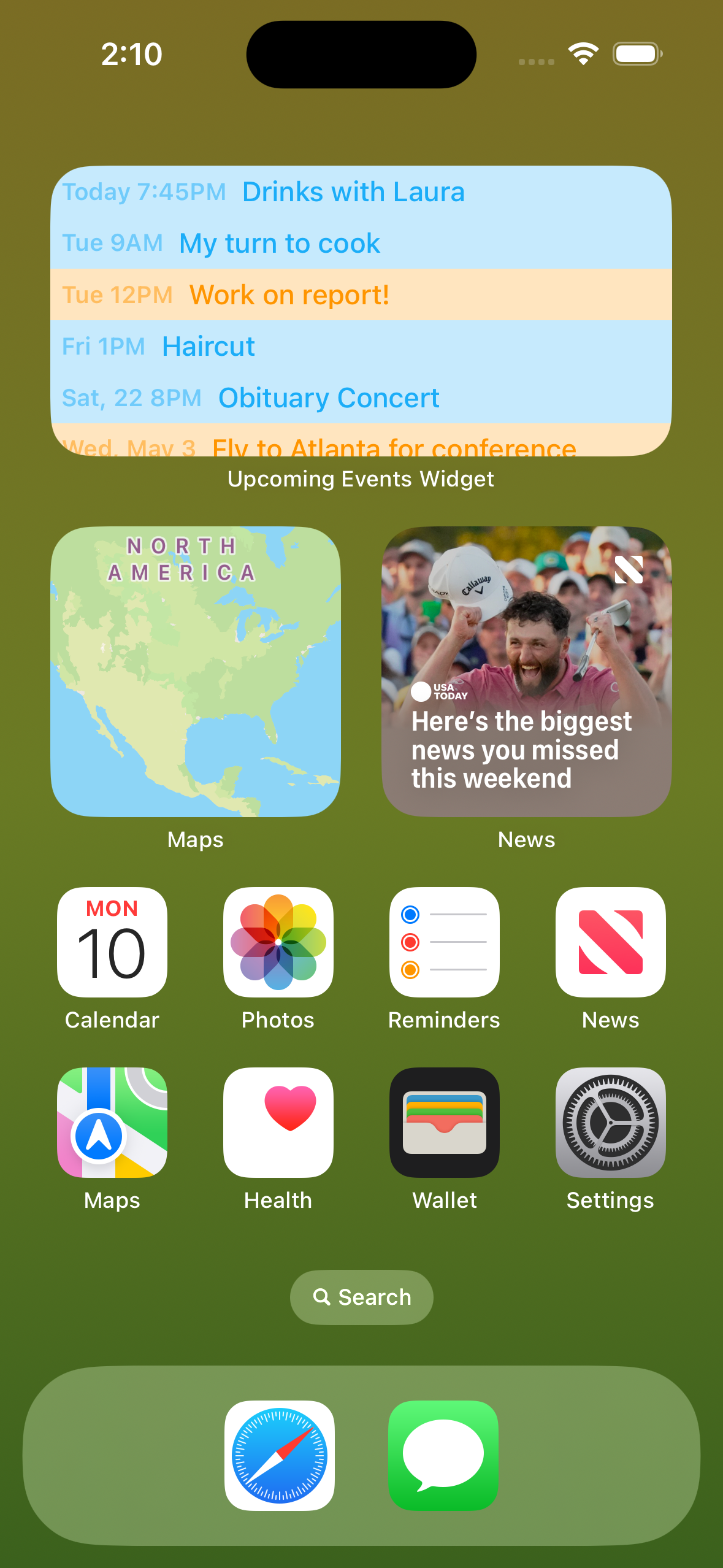The height and width of the screenshot is (1568, 723).
Task: Open the Health app
Action: pos(278,1123)
